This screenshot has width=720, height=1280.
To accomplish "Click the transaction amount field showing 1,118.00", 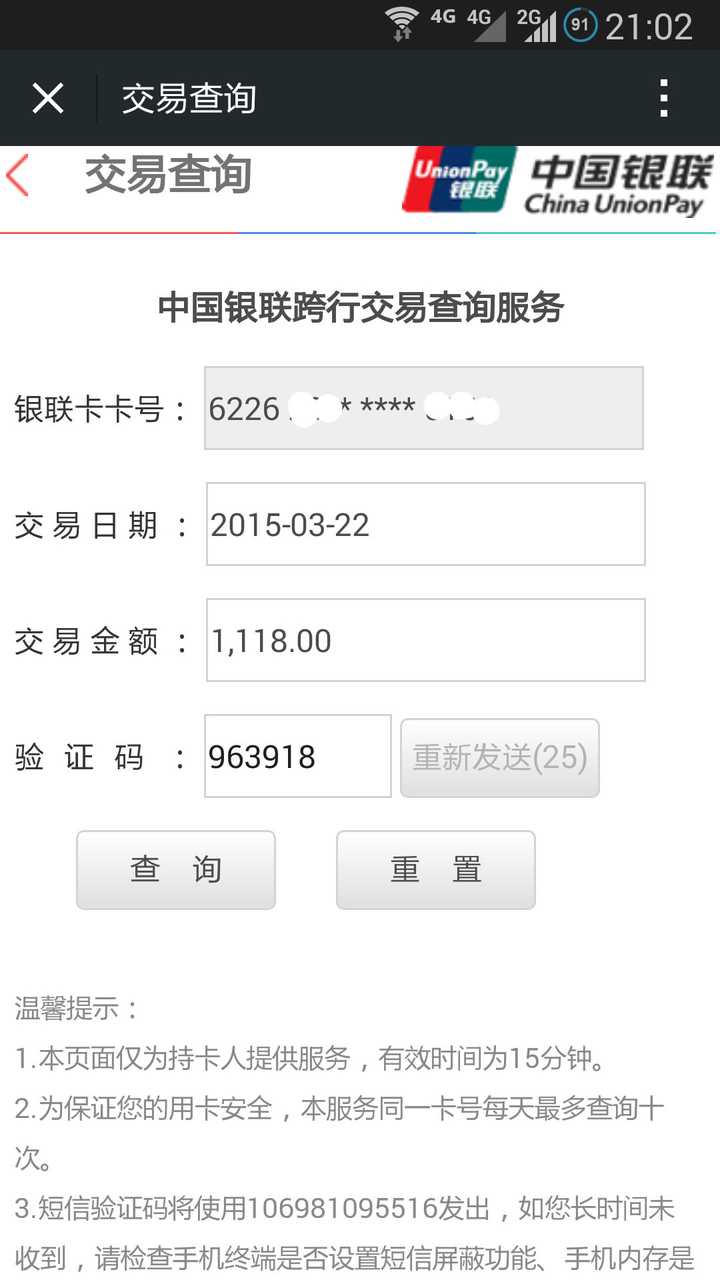I will [424, 640].
